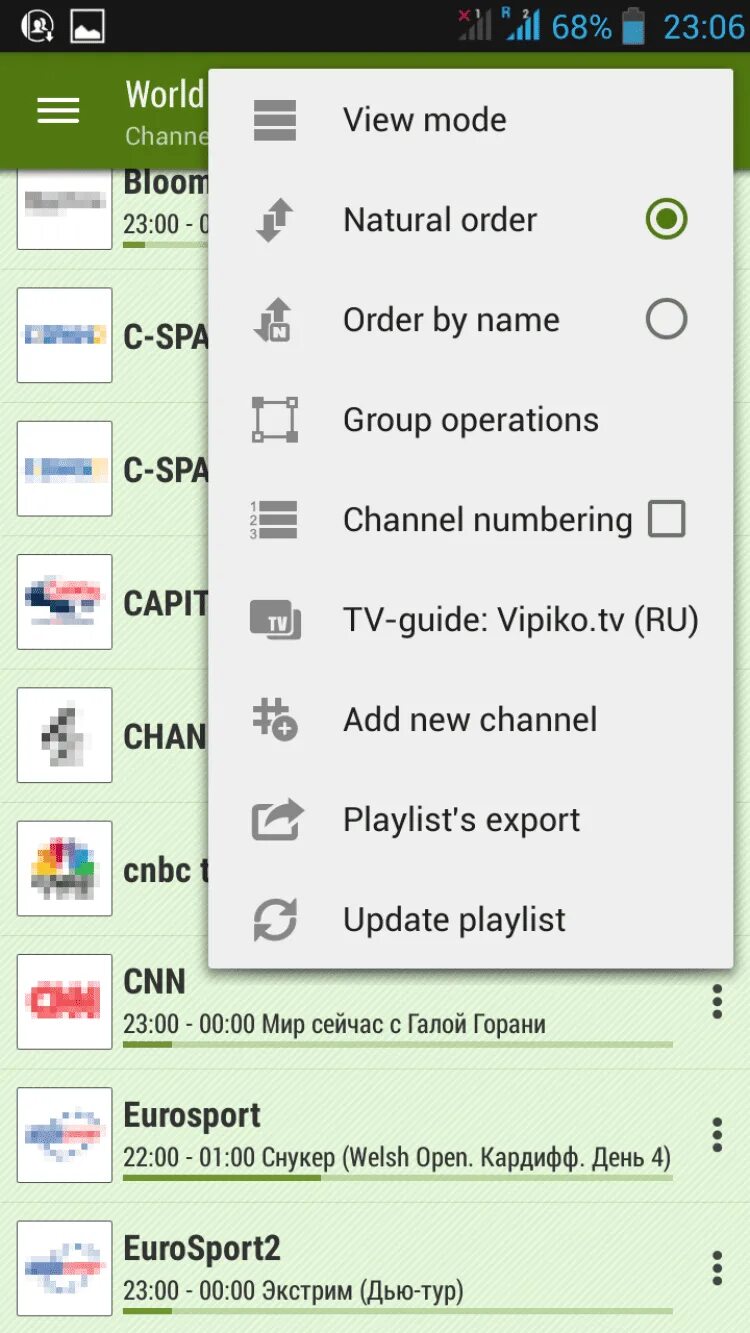This screenshot has height=1333, width=750.
Task: Enable the Channel numbering checkbox
Action: [666, 519]
